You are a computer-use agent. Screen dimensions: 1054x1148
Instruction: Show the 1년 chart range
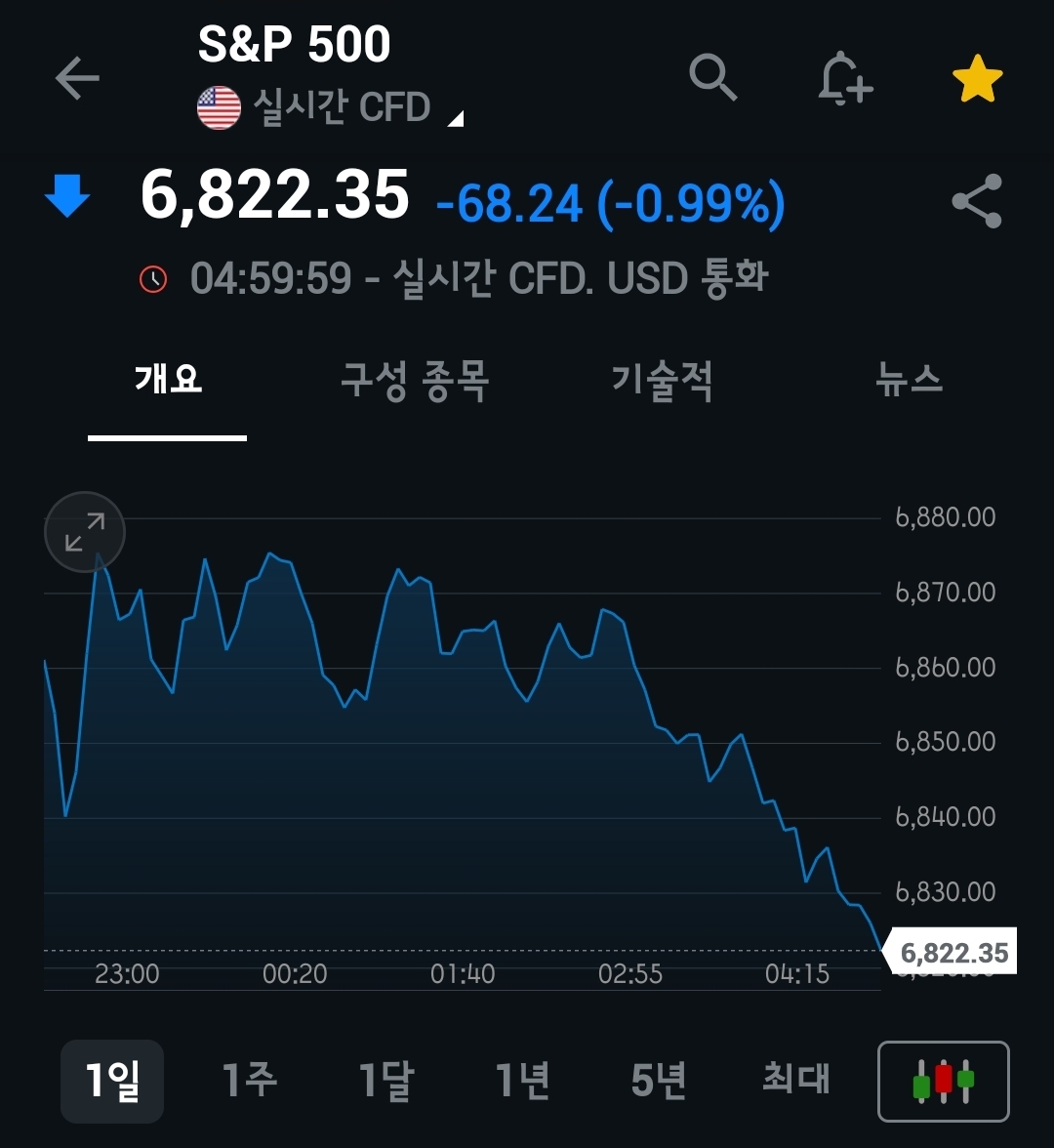[x=522, y=1081]
